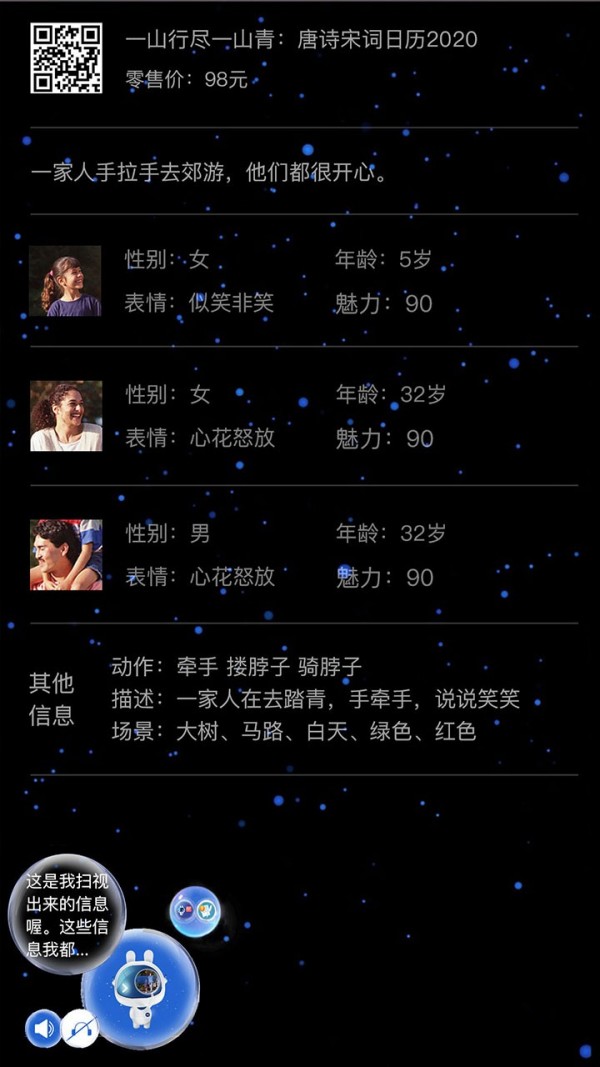The width and height of the screenshot is (600, 1067).
Task: Open the 5-year-old girl's face photo
Action: [65, 281]
